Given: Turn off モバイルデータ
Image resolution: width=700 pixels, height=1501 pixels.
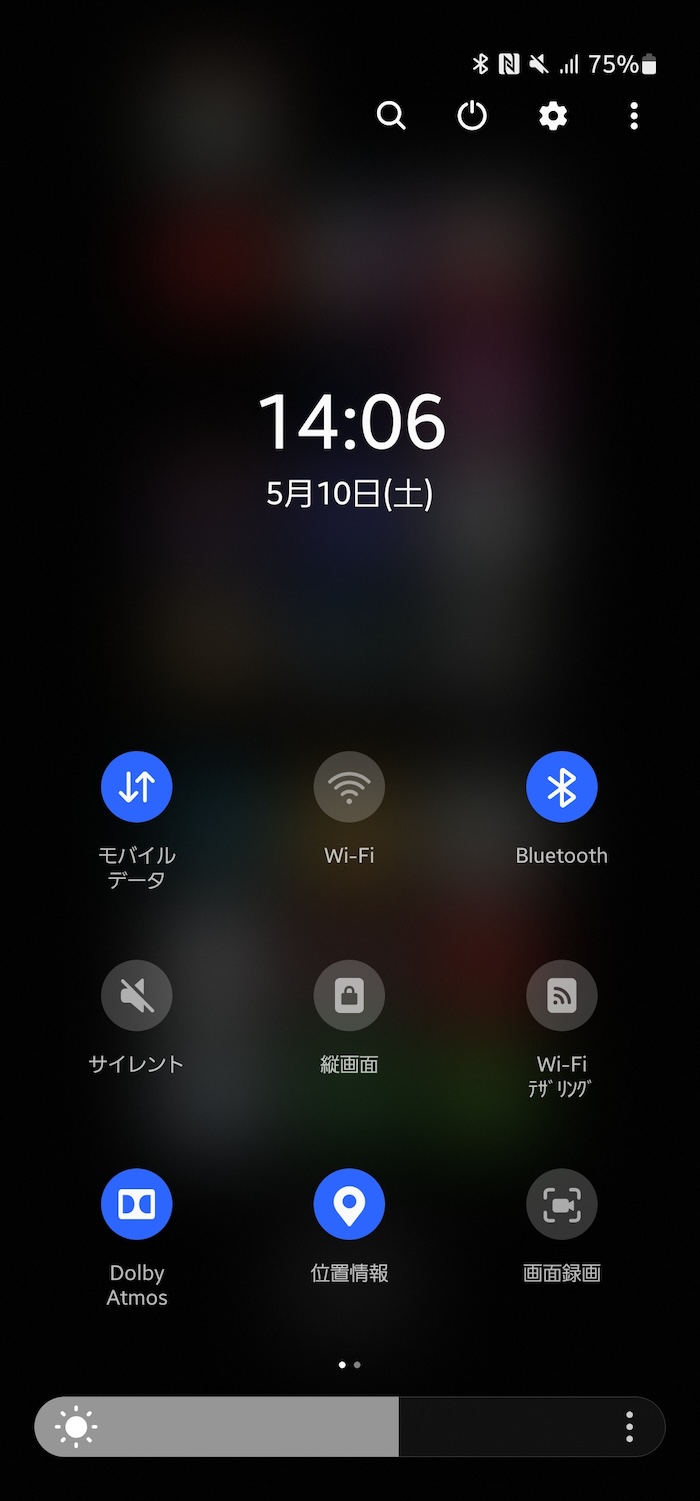Looking at the screenshot, I should pos(137,787).
